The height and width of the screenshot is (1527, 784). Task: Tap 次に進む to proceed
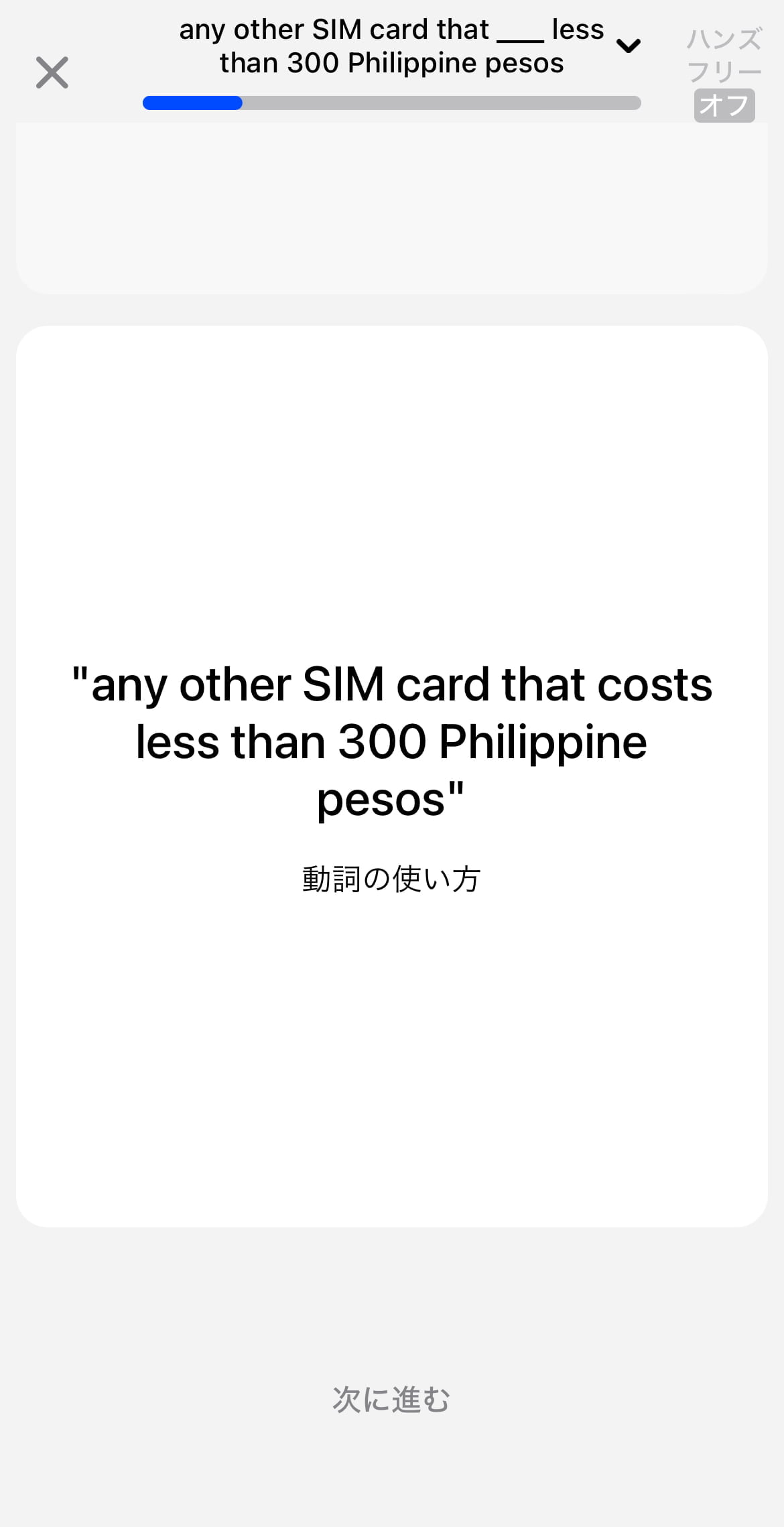point(391,1400)
